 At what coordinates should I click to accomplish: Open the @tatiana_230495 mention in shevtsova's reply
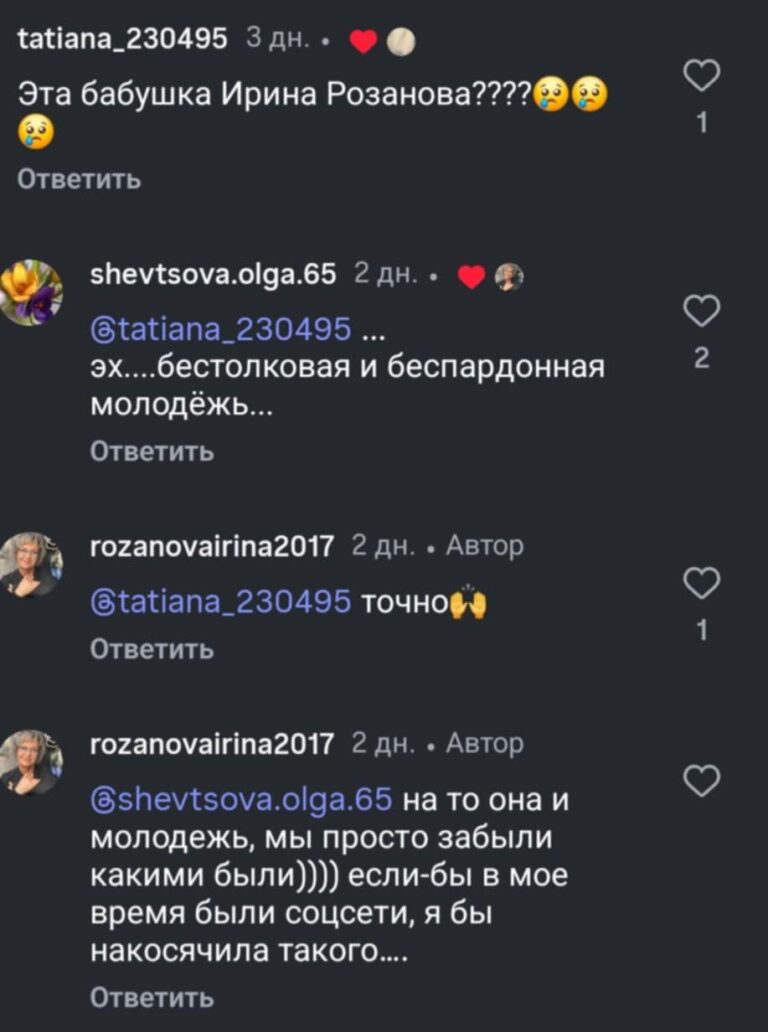(x=221, y=328)
